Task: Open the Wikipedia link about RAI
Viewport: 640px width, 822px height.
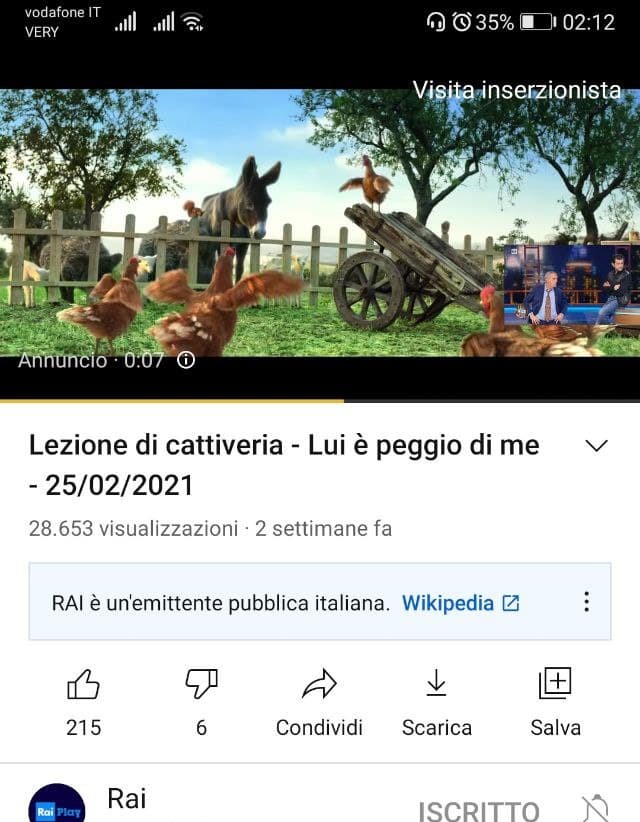Action: click(x=460, y=603)
